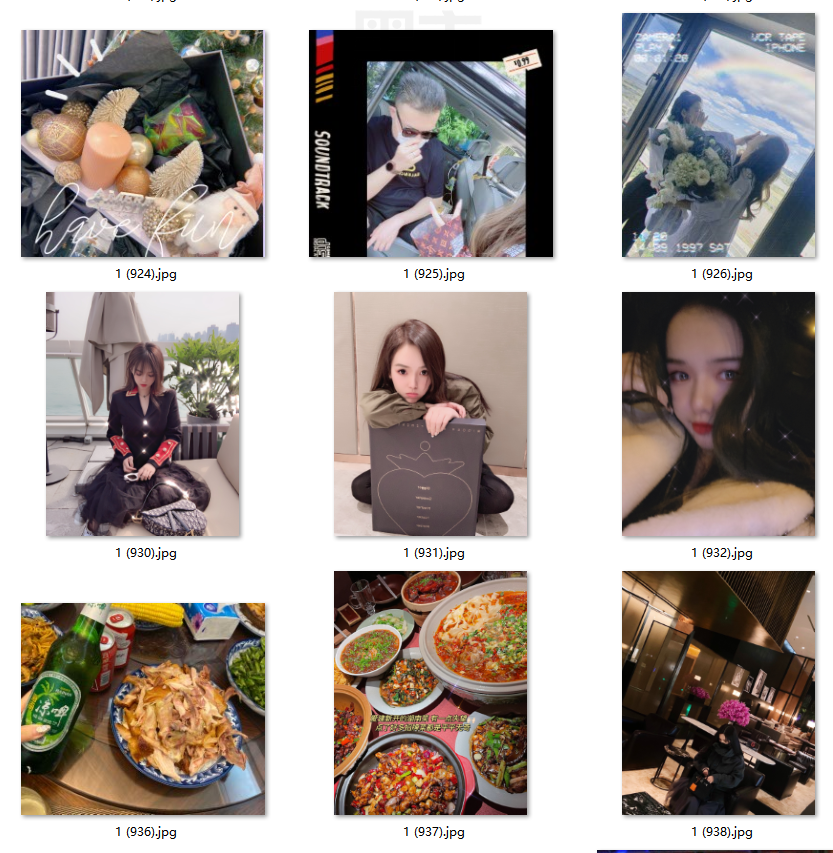Open the 1 (931).jpg picture
833x853 pixels.
tap(430, 414)
